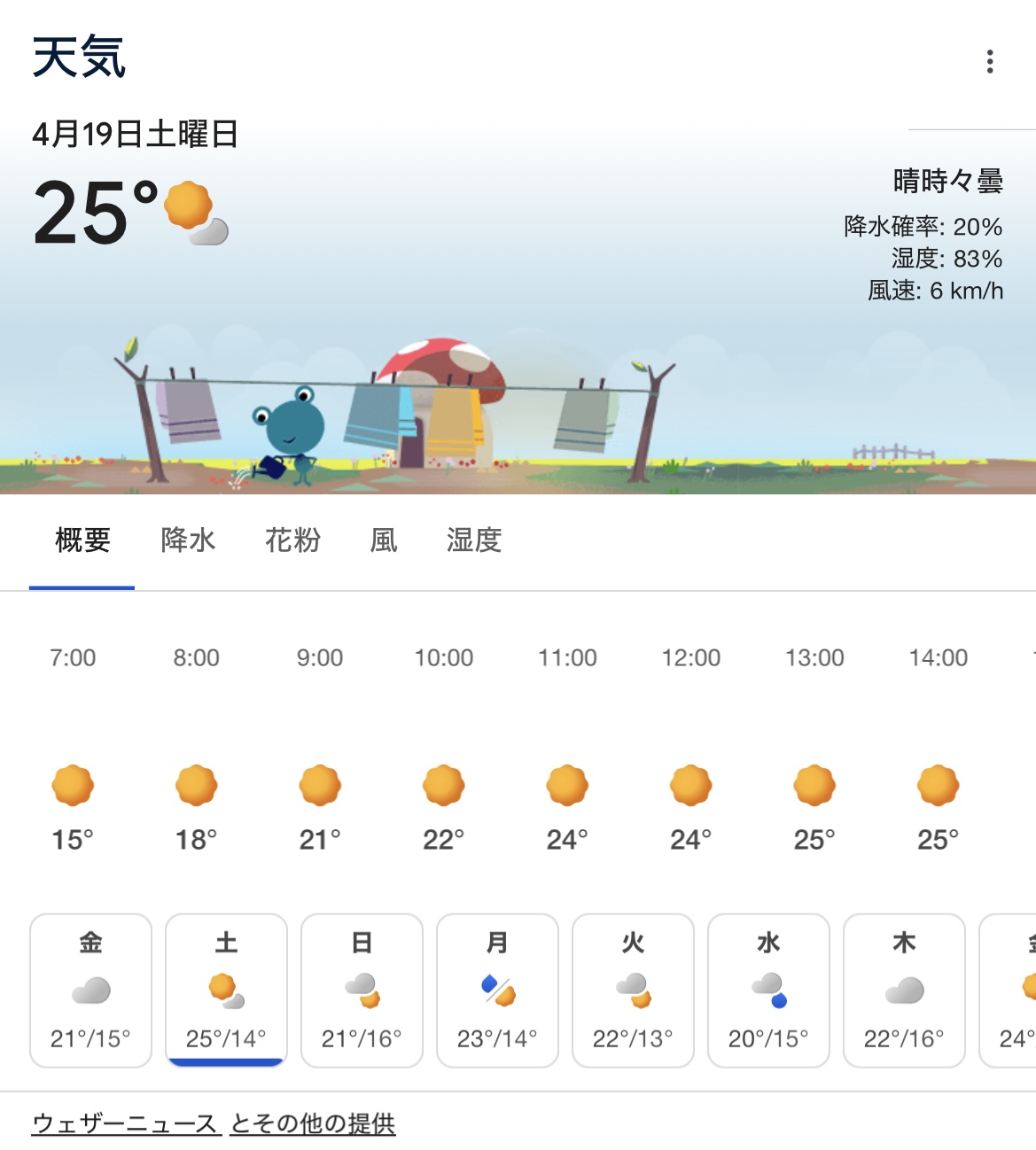Select the 金 21°/15° forecast card
The height and width of the screenshot is (1150, 1036).
90,990
